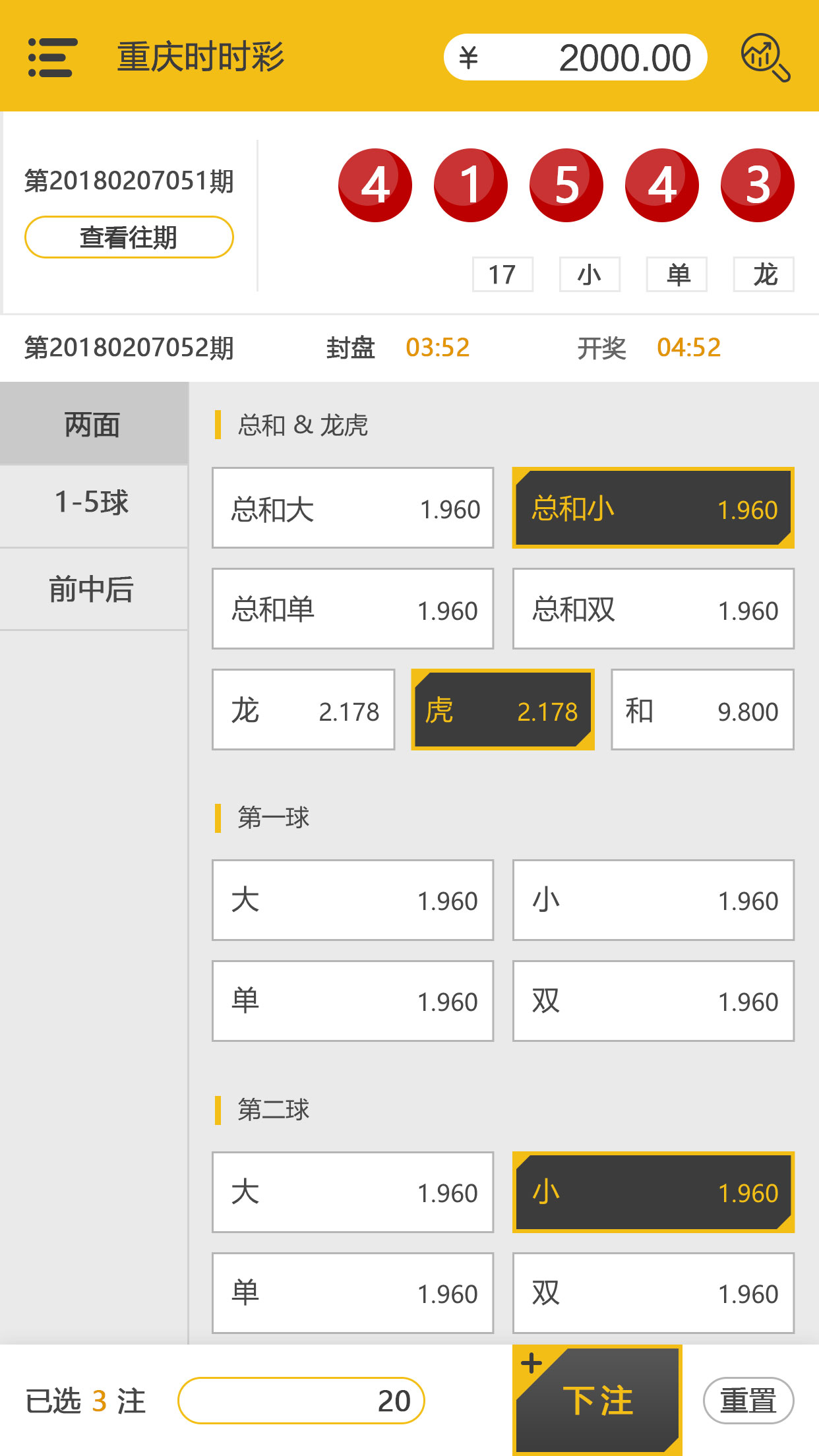Switch to the 两面 tab

pos(94,424)
